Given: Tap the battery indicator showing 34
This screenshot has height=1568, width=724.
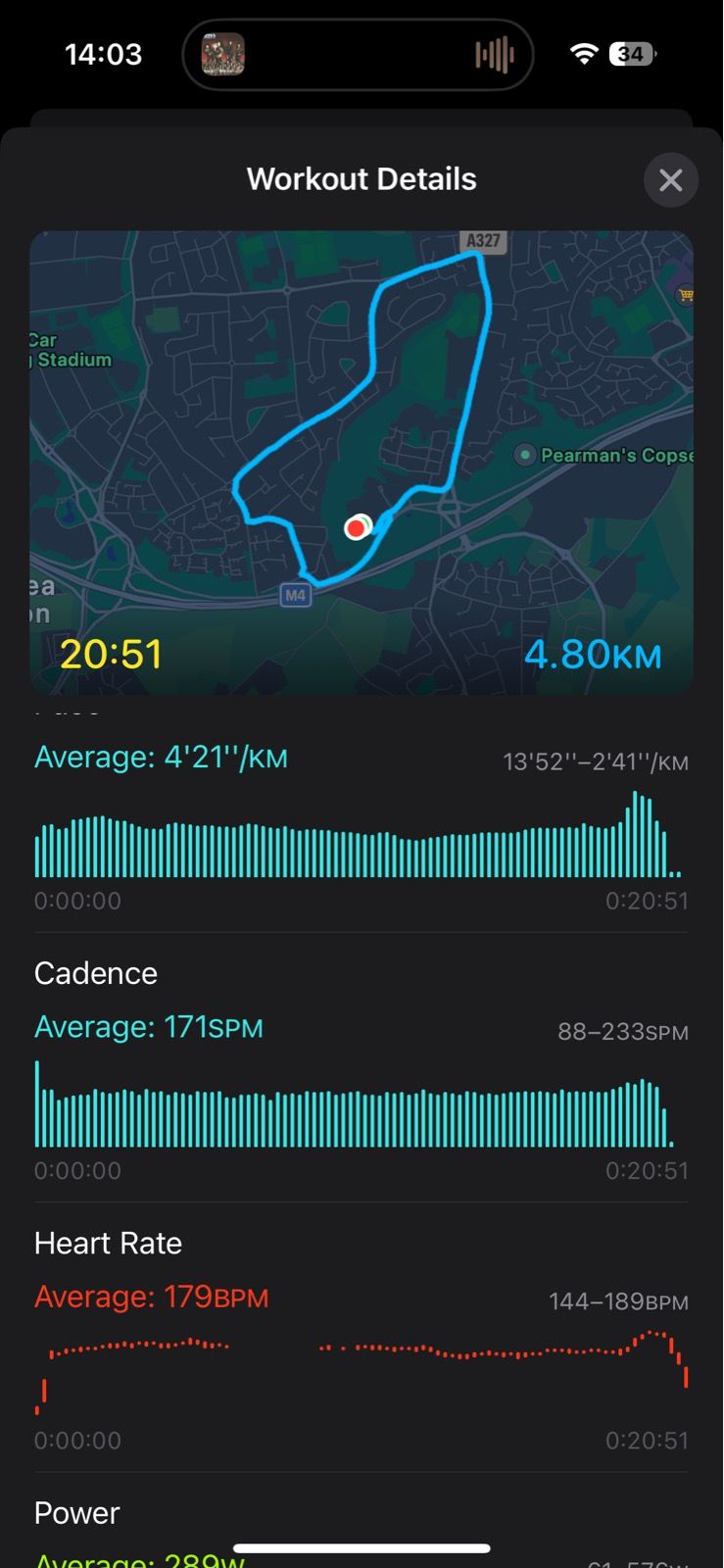Looking at the screenshot, I should point(632,54).
